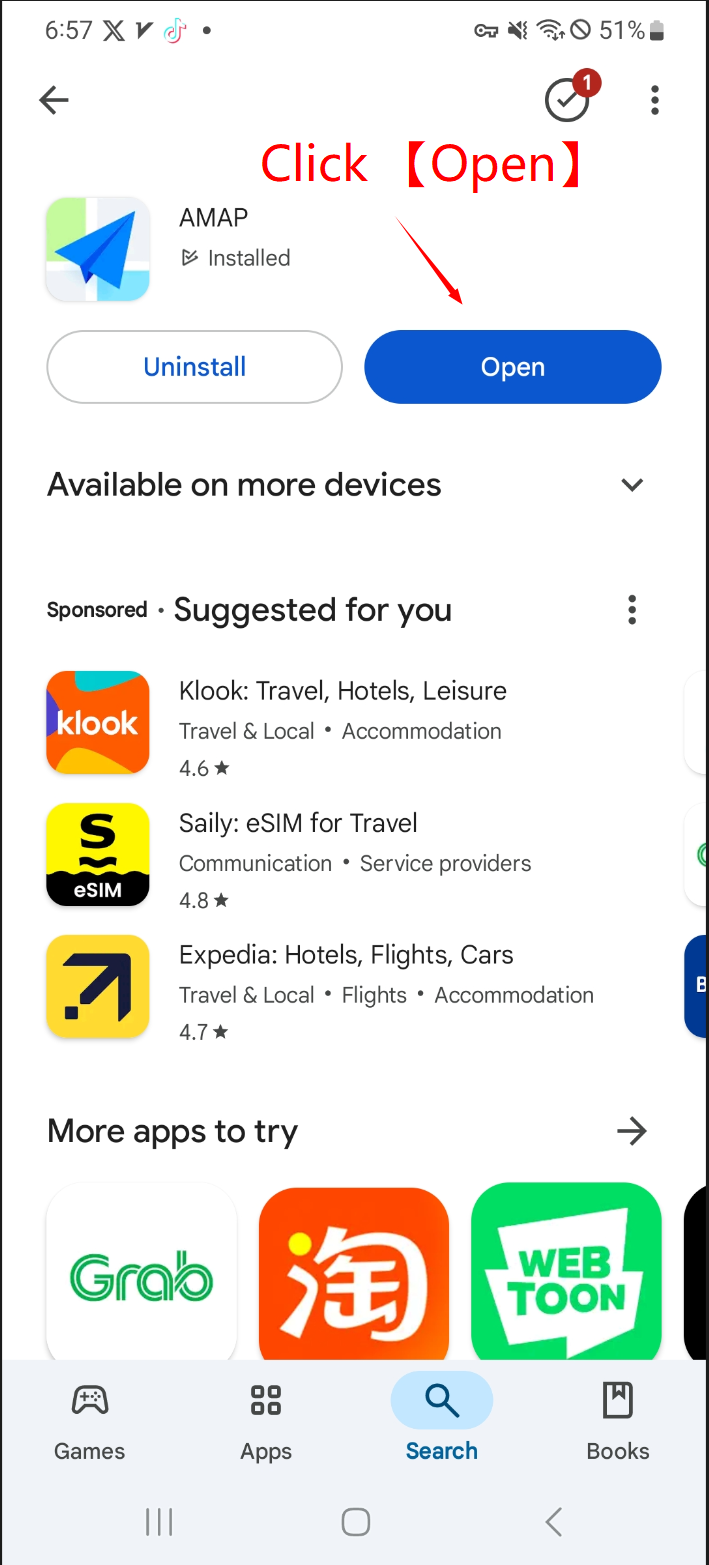Go back using the top arrow
Viewport: 709px width, 1565px height.
[x=54, y=99]
